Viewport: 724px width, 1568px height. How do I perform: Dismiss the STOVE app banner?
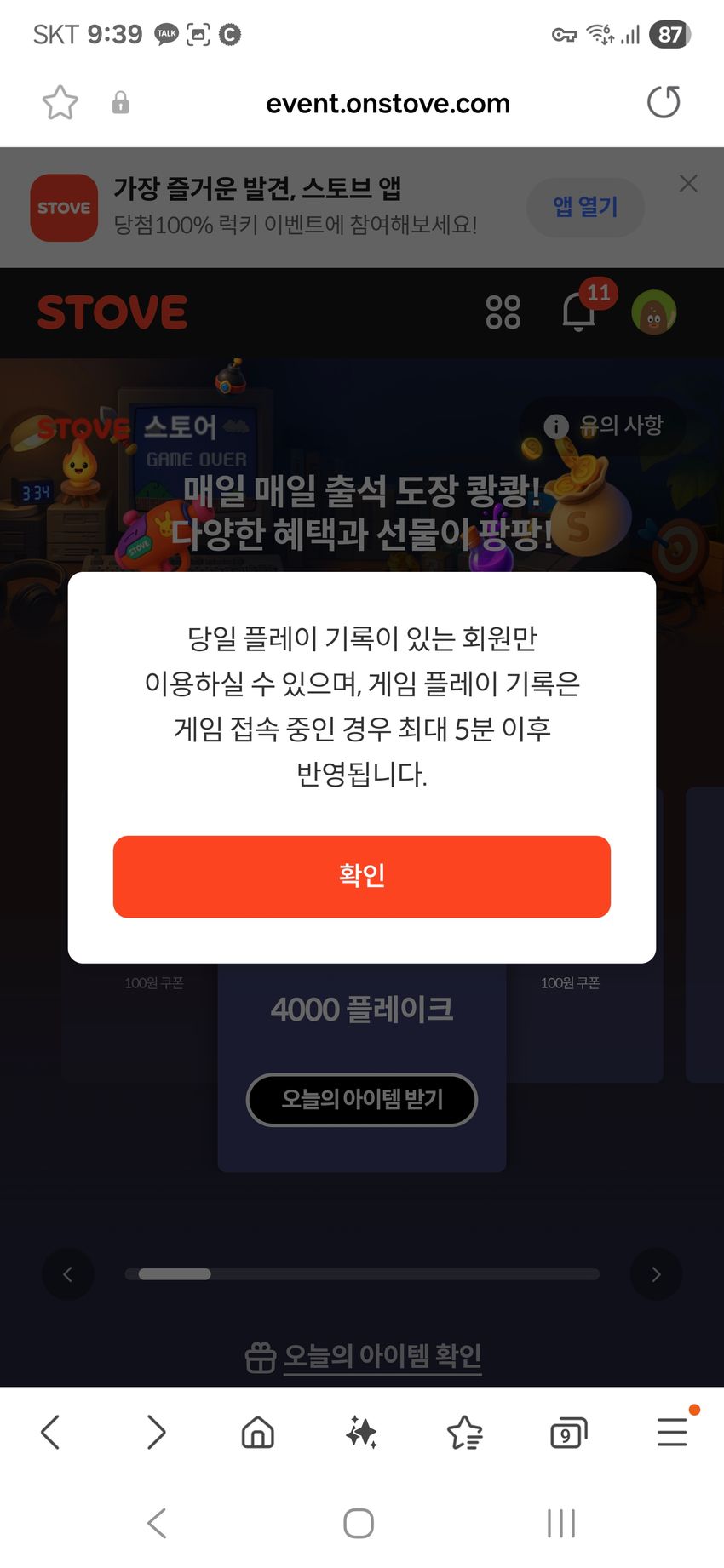pyautogui.click(x=688, y=183)
